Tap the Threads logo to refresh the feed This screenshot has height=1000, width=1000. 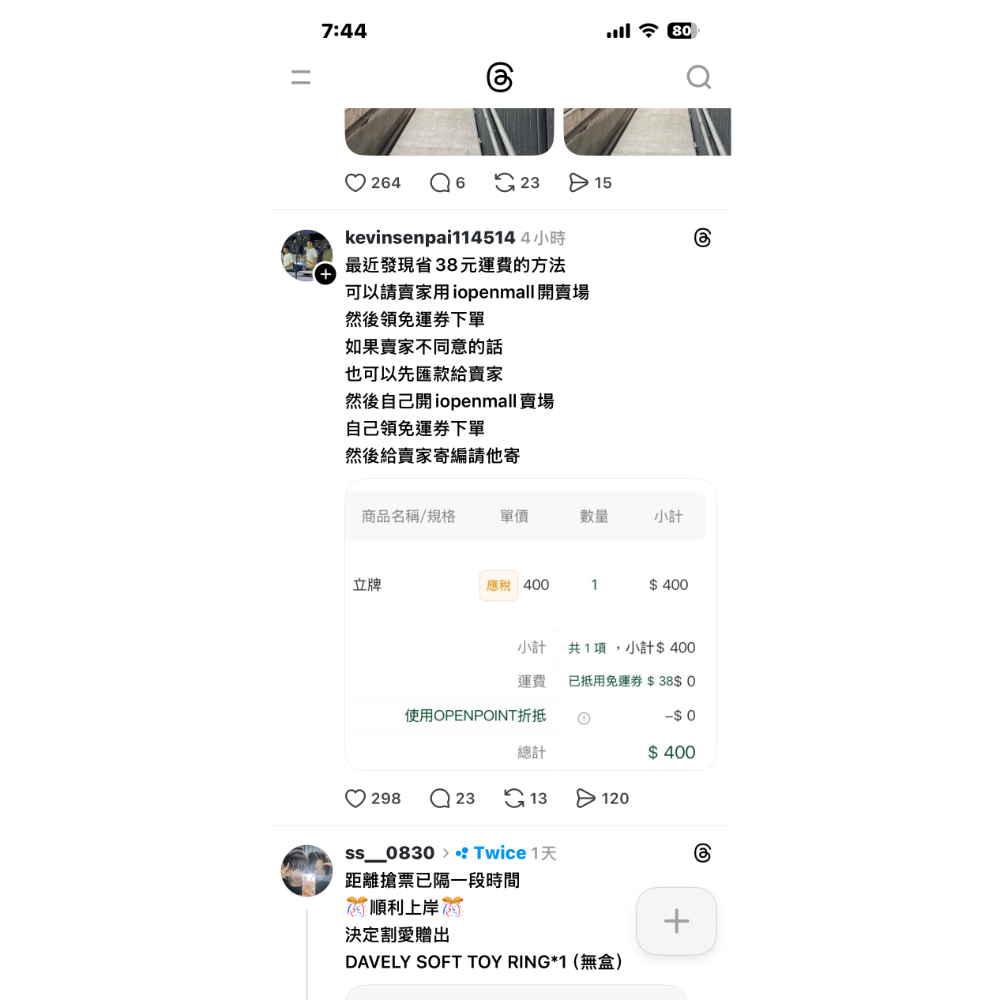(500, 77)
